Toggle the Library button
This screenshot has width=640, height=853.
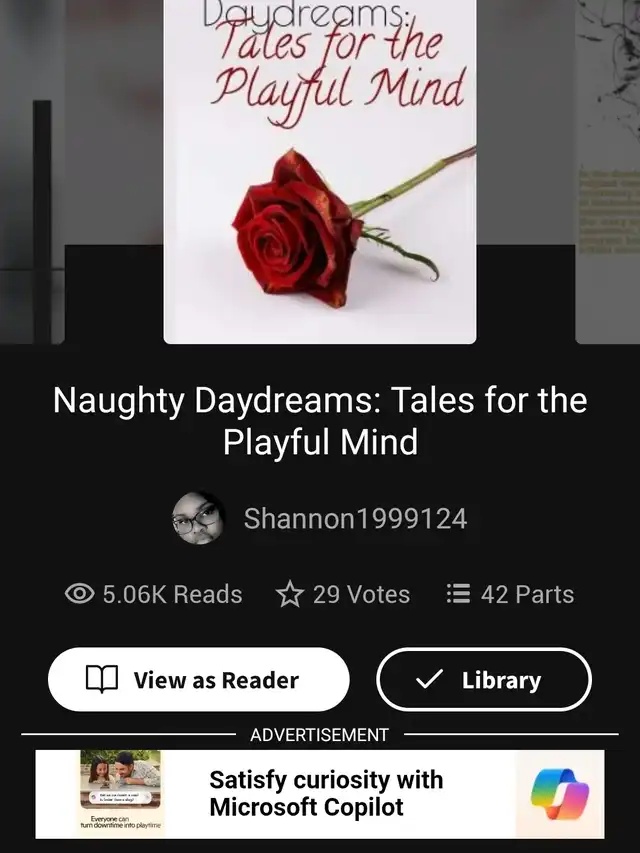pyautogui.click(x=483, y=680)
